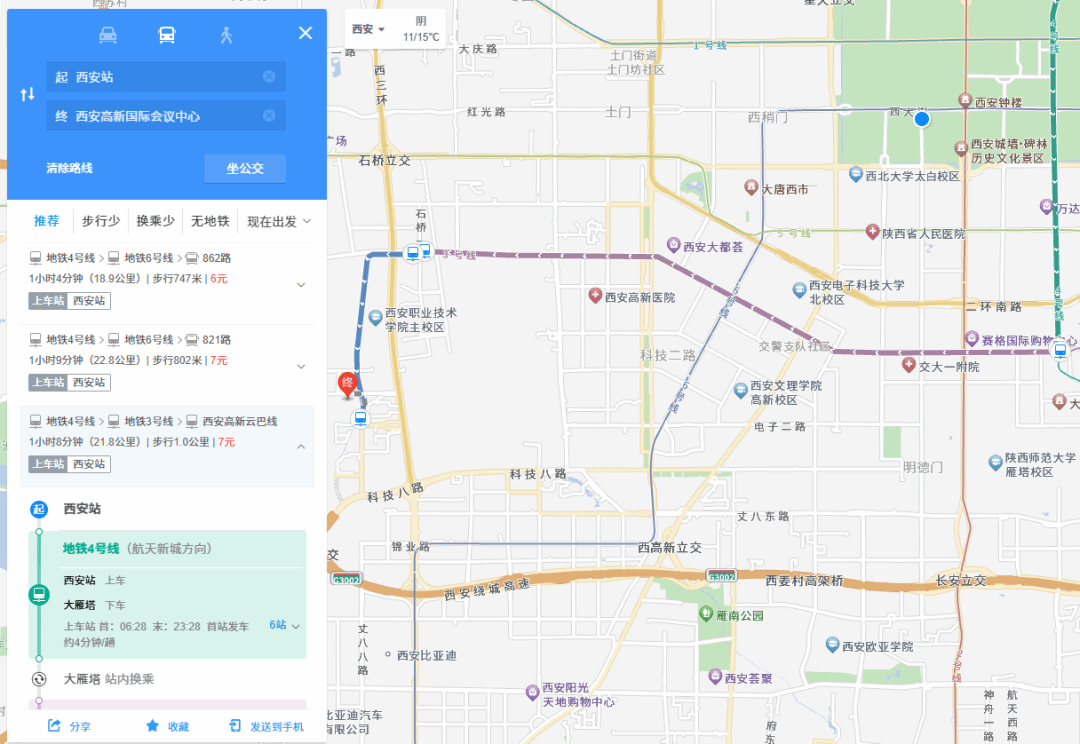Tap 清除路线 to clear route
The height and width of the screenshot is (744, 1080).
click(x=69, y=168)
